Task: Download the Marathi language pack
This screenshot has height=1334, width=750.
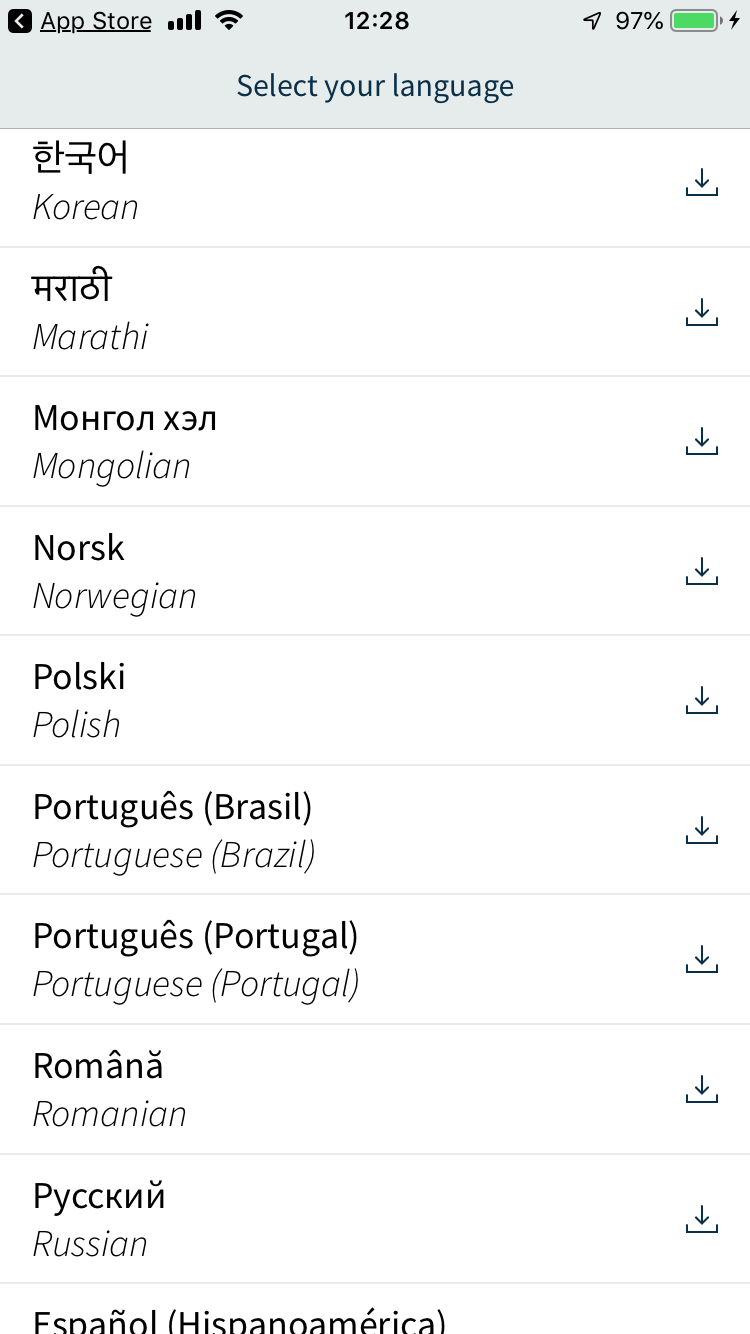Action: 702,312
